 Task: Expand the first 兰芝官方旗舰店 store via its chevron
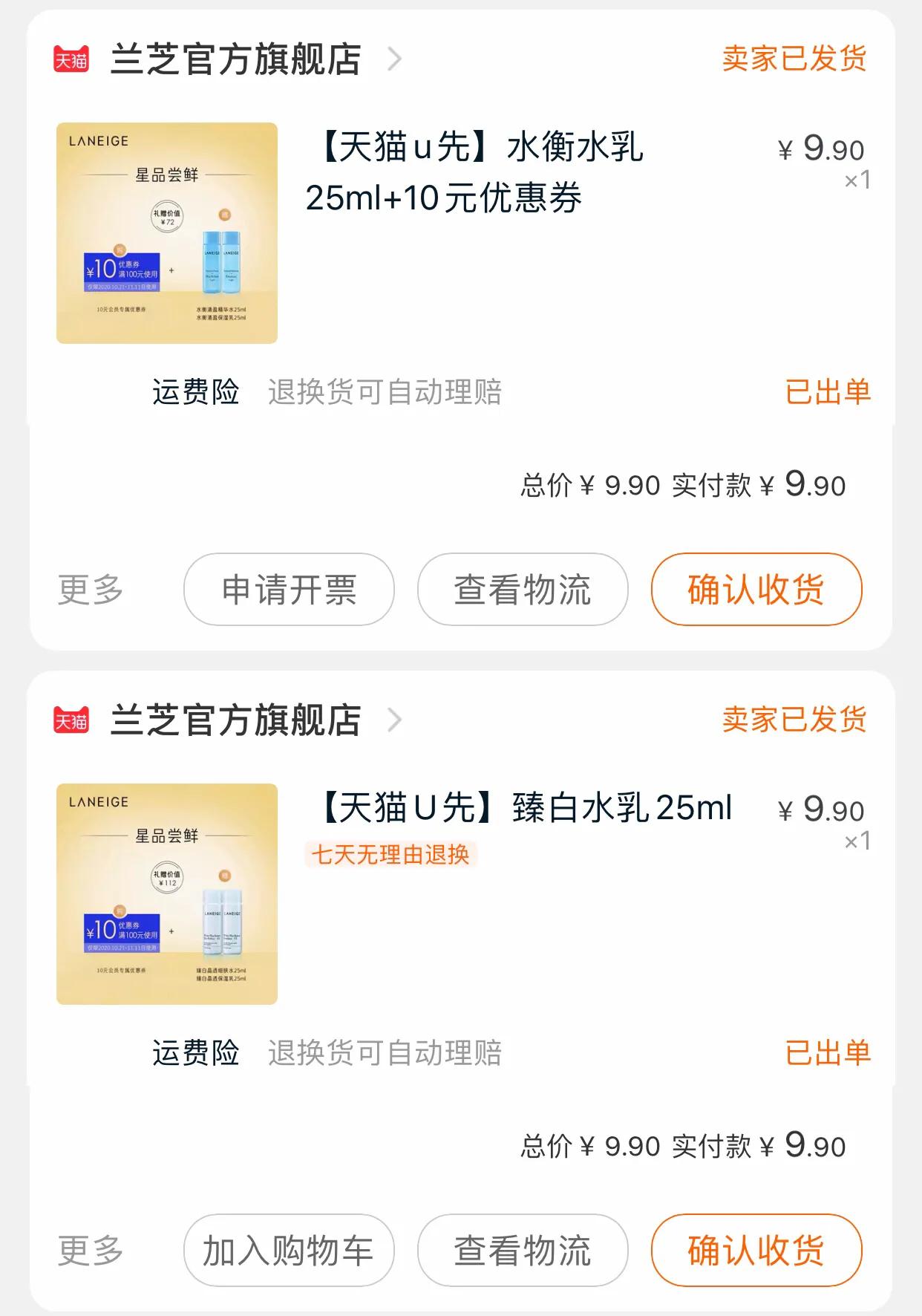coord(396,62)
